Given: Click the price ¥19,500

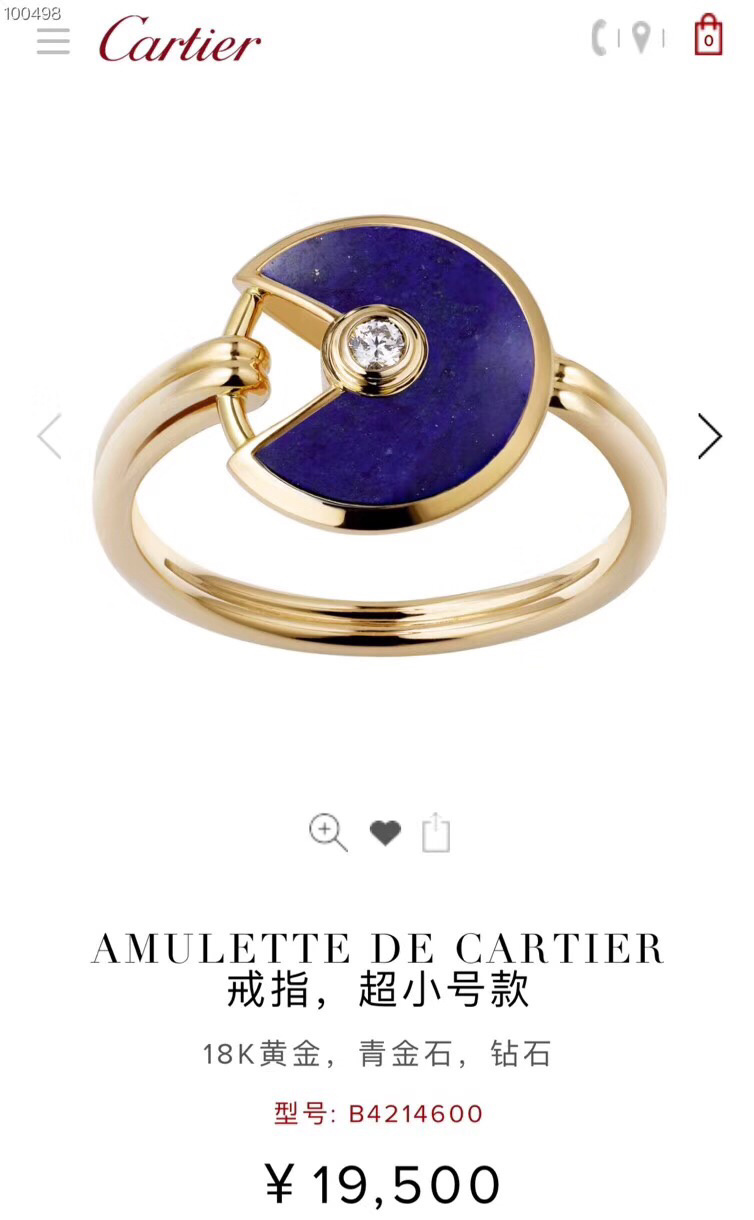Looking at the screenshot, I should click(377, 1183).
